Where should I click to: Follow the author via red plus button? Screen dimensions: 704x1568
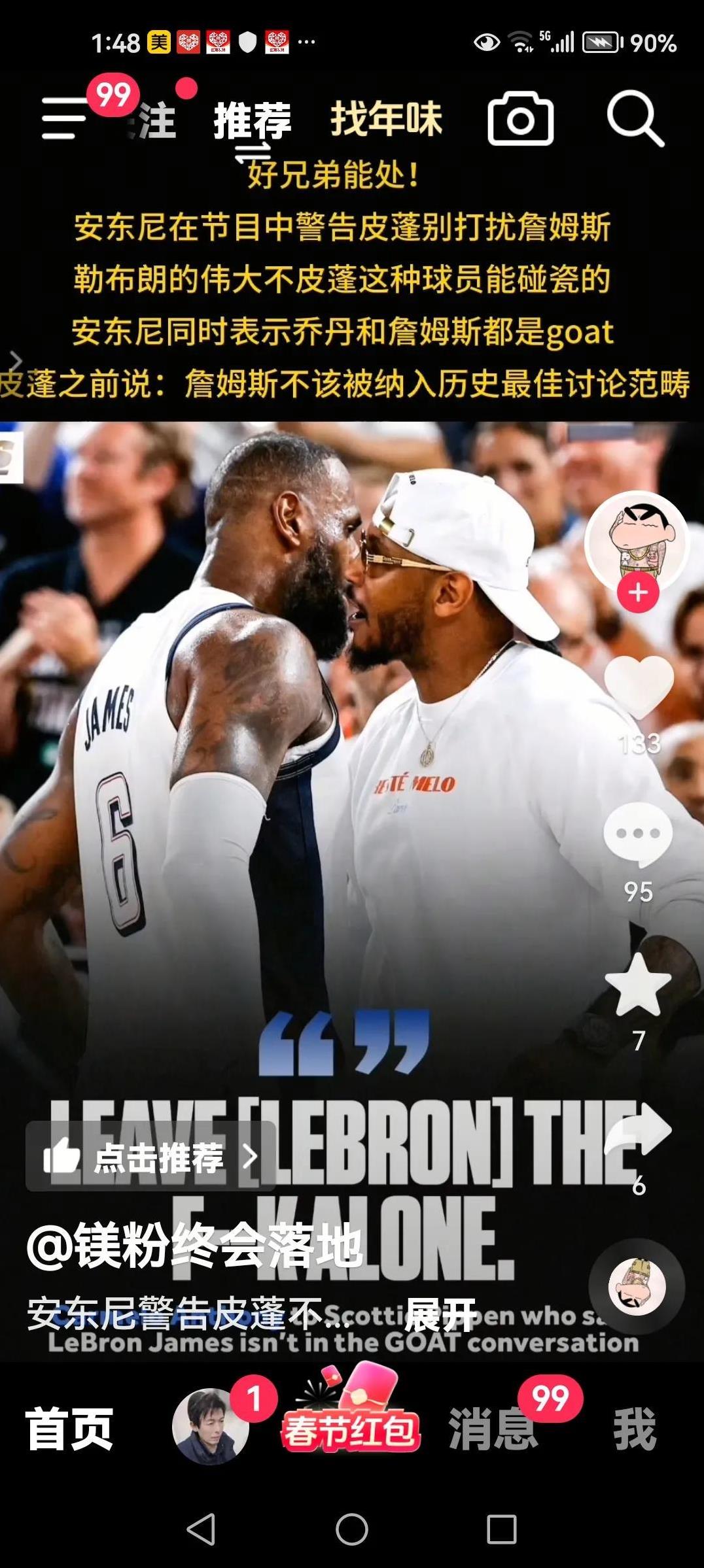(638, 593)
